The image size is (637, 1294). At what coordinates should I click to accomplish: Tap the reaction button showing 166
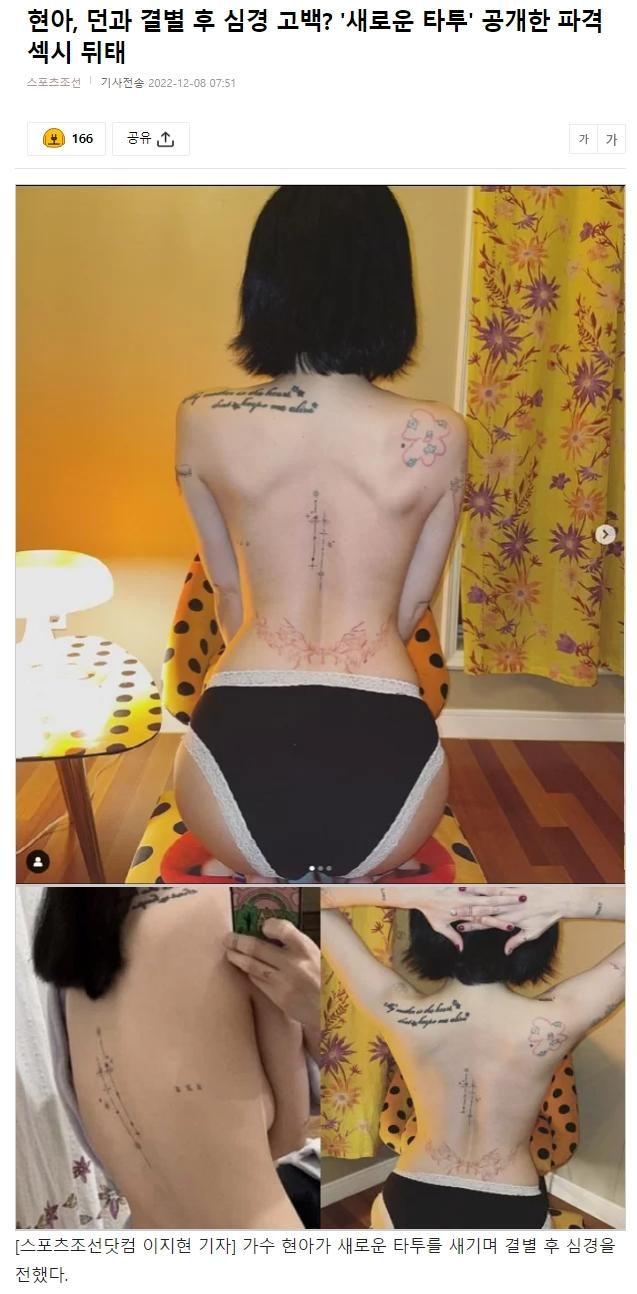click(66, 139)
